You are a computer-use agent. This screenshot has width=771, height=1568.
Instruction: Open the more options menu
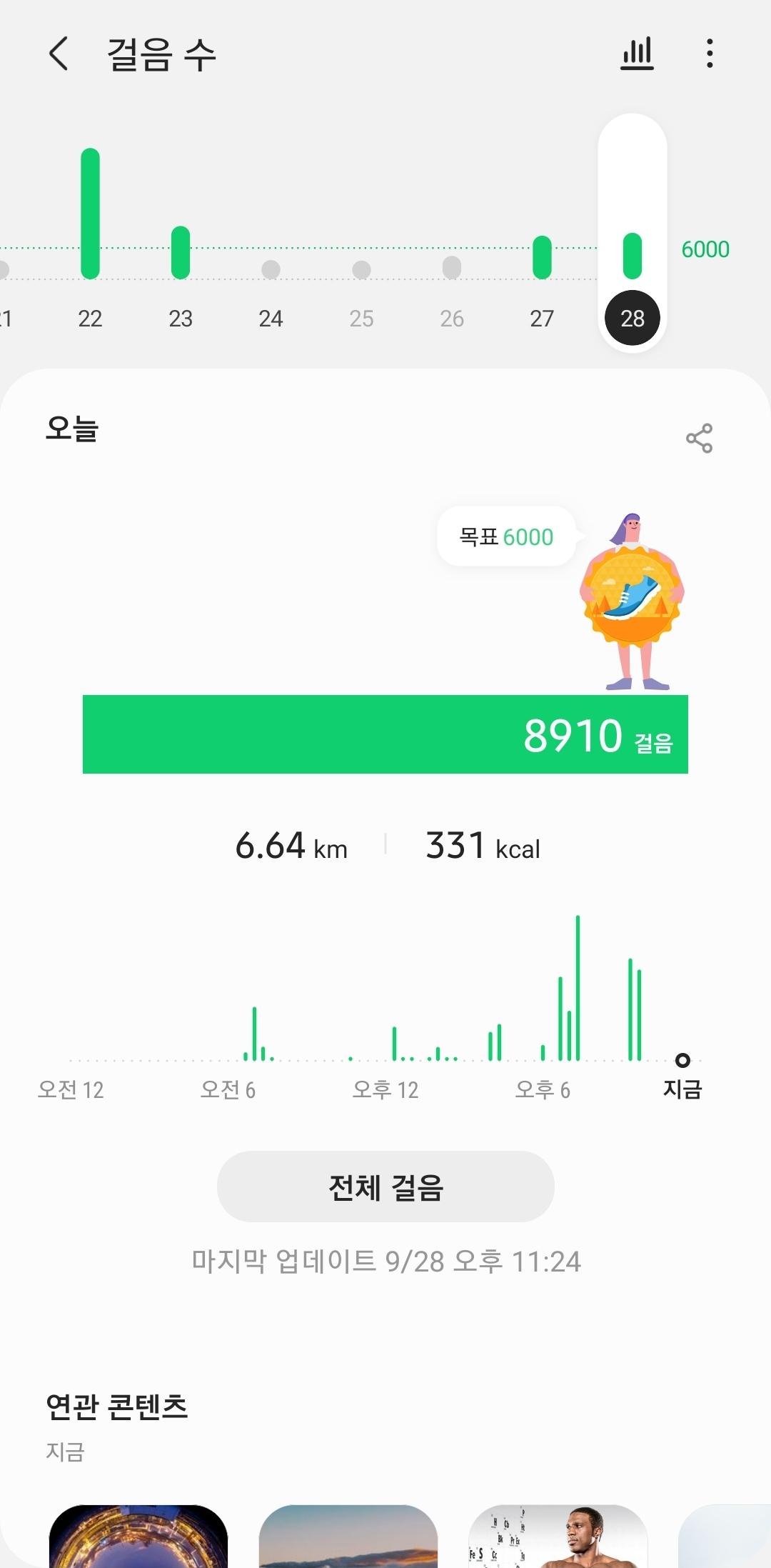709,54
